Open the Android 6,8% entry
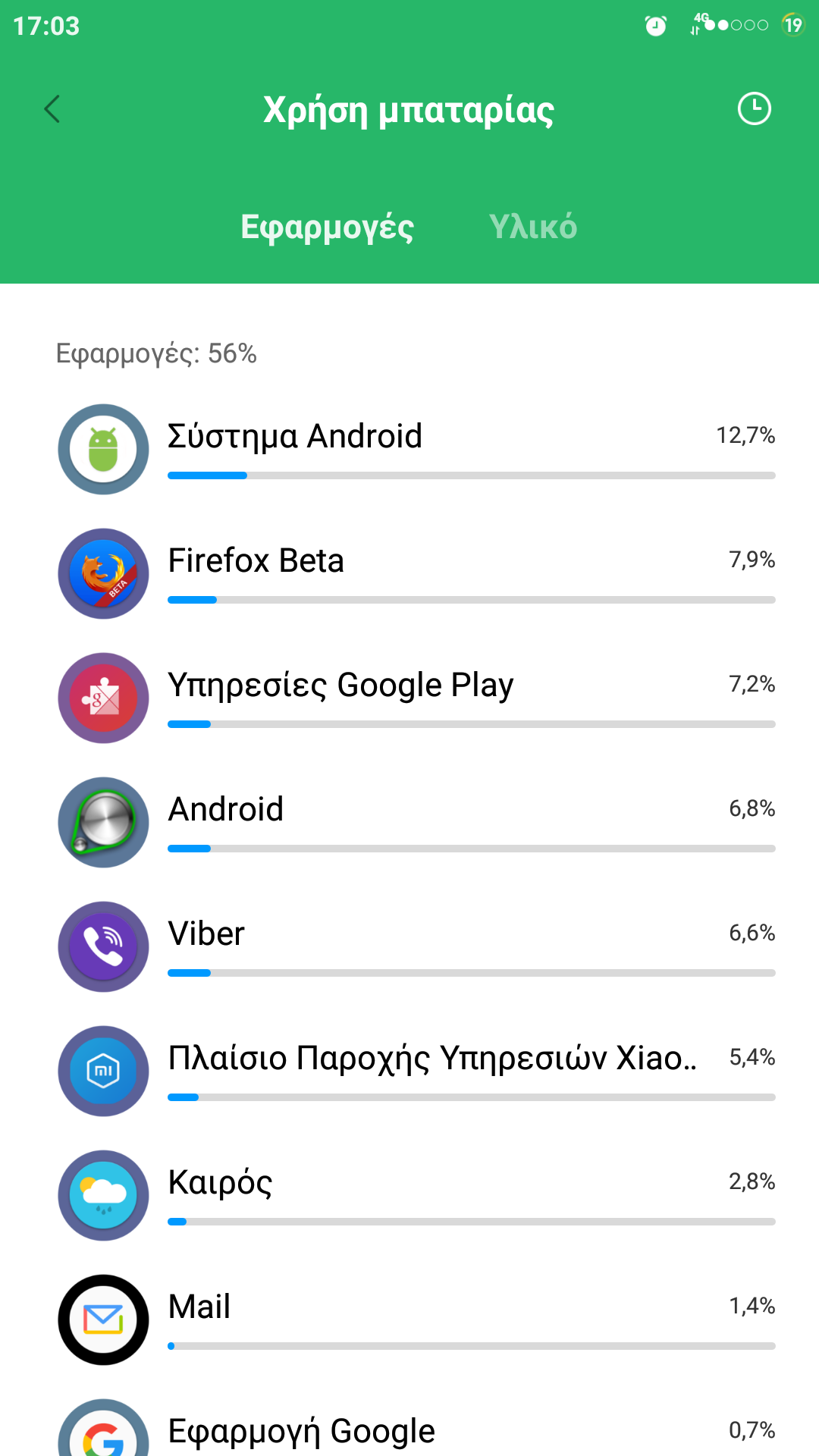The image size is (819, 1456). 416,822
